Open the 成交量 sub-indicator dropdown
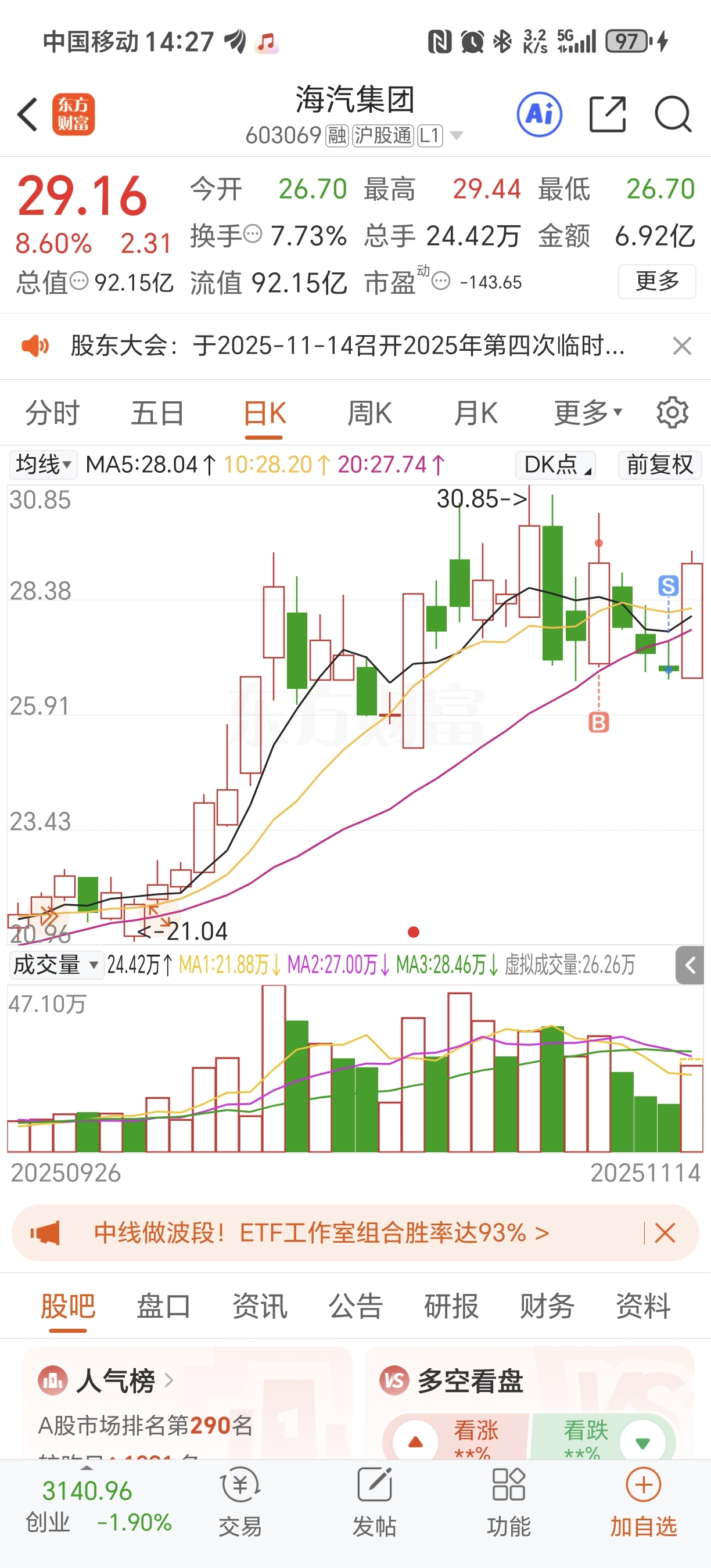Image resolution: width=711 pixels, height=1568 pixels. point(56,965)
